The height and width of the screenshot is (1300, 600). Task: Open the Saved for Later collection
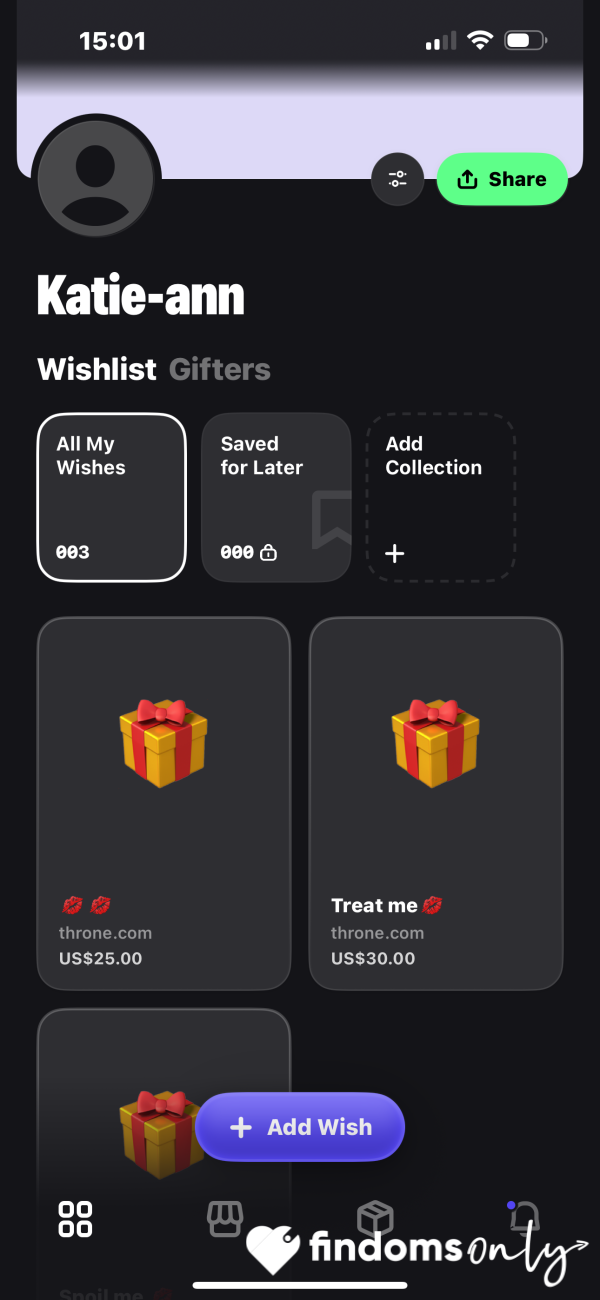(x=276, y=497)
